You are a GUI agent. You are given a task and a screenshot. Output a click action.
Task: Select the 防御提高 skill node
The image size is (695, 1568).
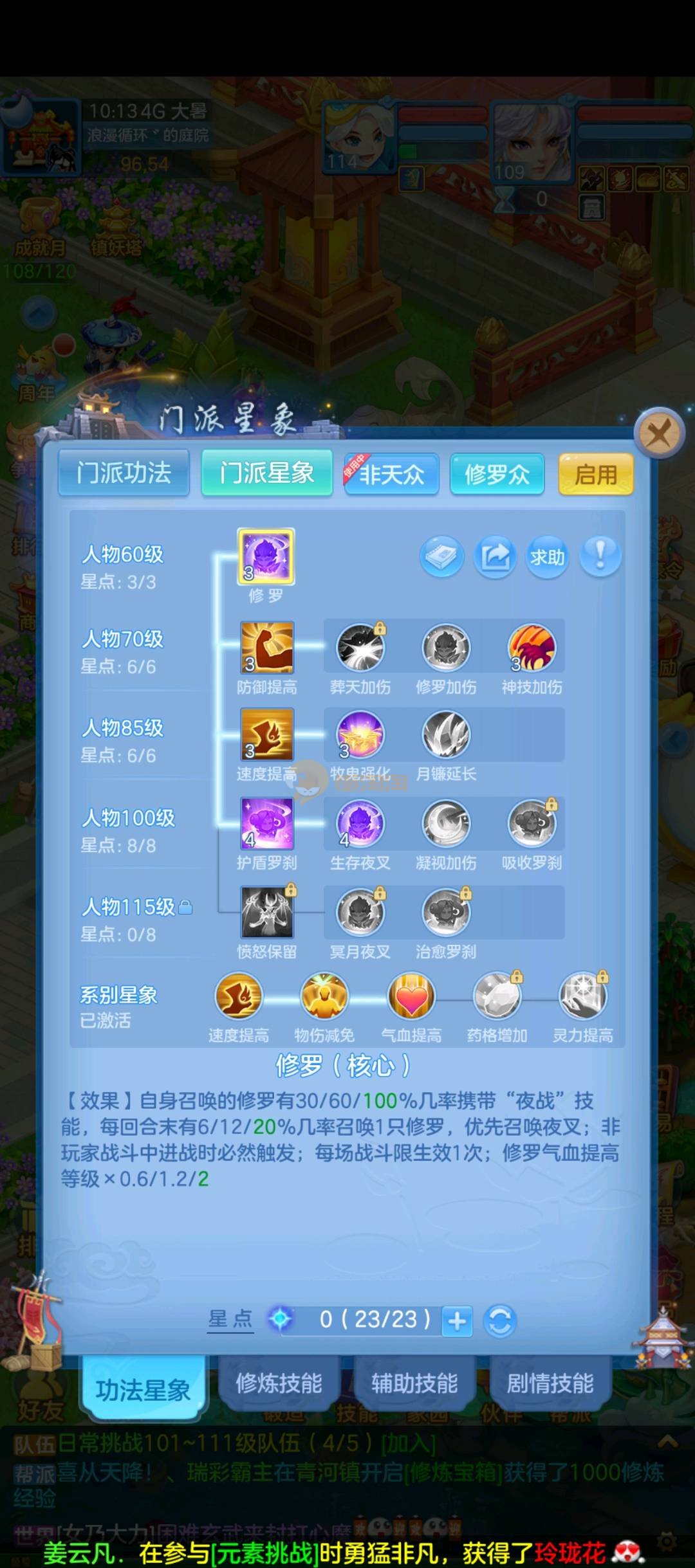click(266, 647)
